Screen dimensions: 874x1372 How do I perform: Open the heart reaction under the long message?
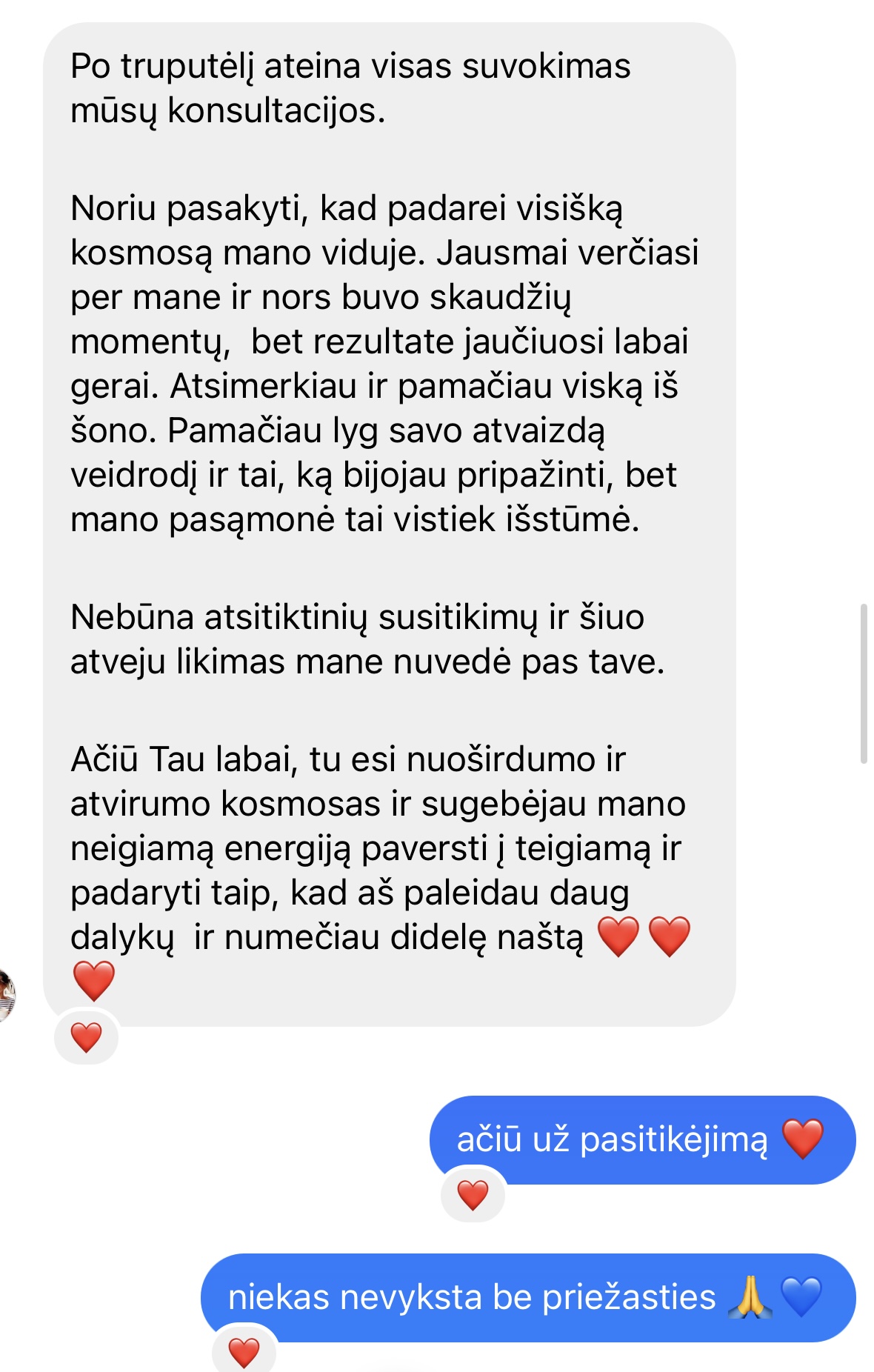(x=87, y=1037)
